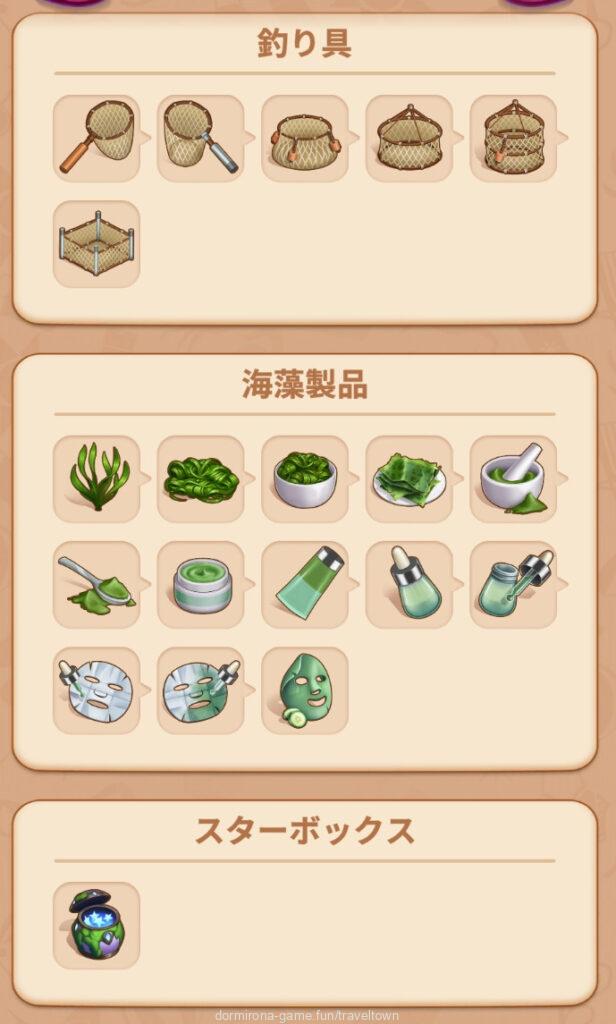The image size is (616, 1024).
Task: Tap the metal-handled landing net item
Action: click(x=200, y=138)
